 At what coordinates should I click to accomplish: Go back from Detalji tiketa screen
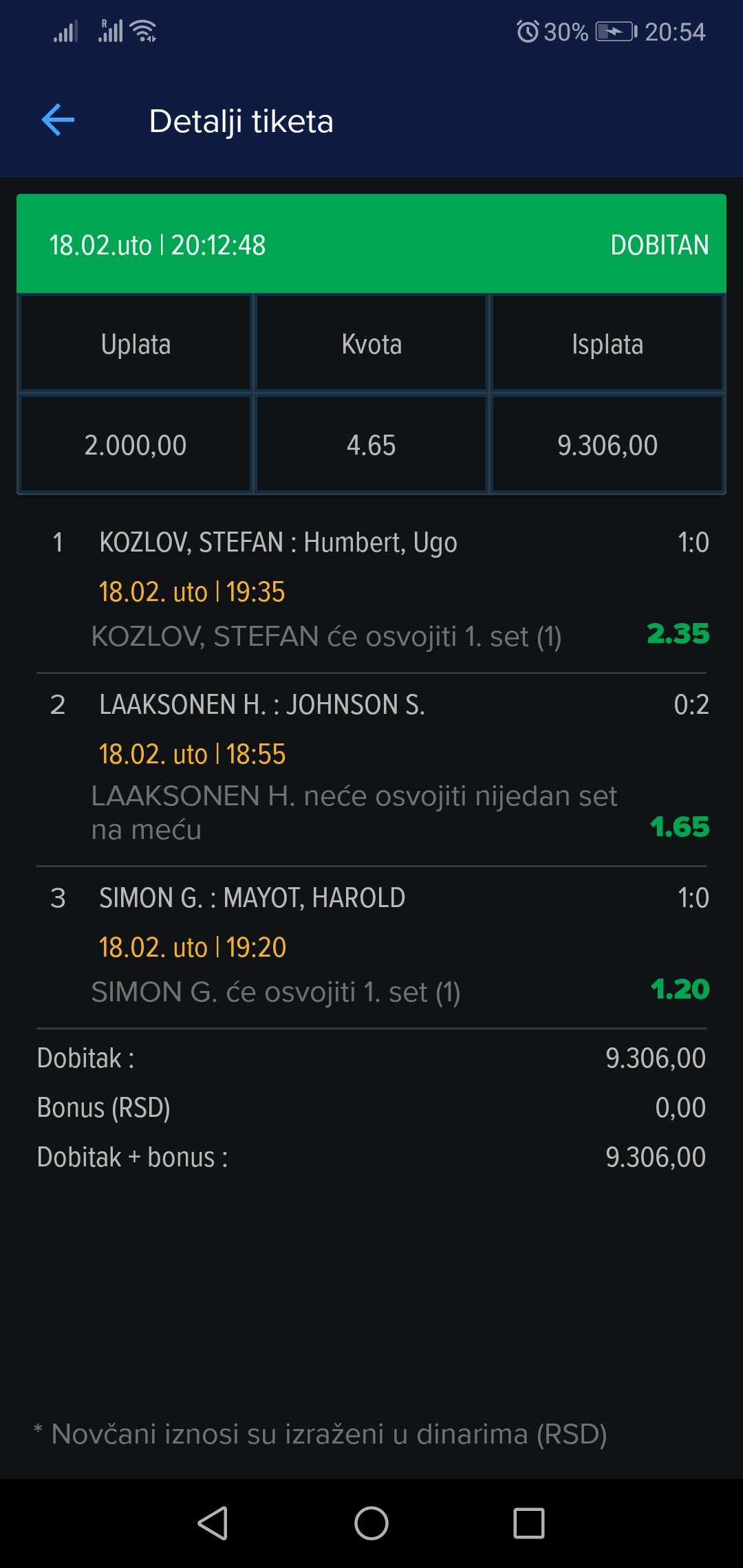click(x=58, y=120)
